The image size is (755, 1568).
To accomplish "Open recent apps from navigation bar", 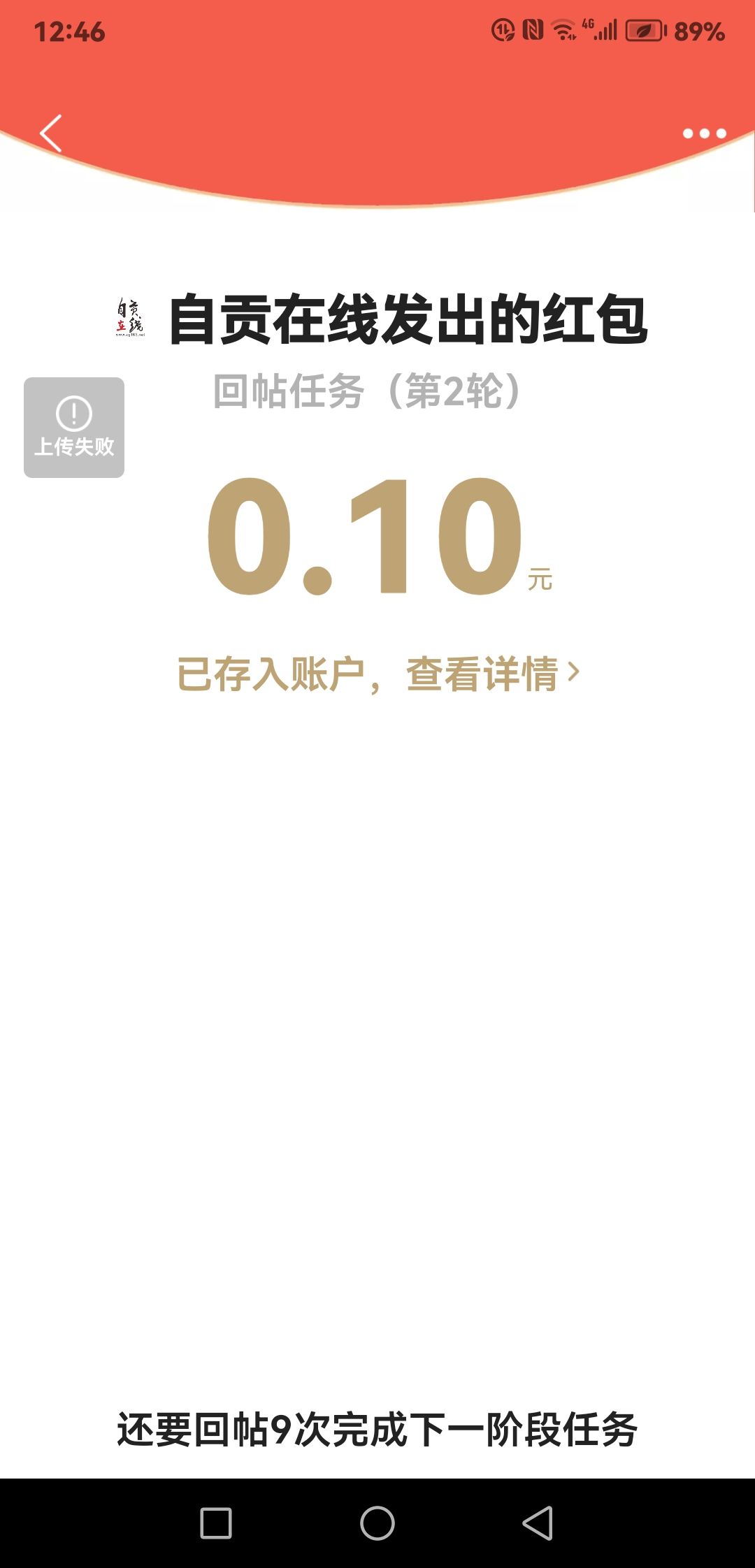I will coord(216,1523).
